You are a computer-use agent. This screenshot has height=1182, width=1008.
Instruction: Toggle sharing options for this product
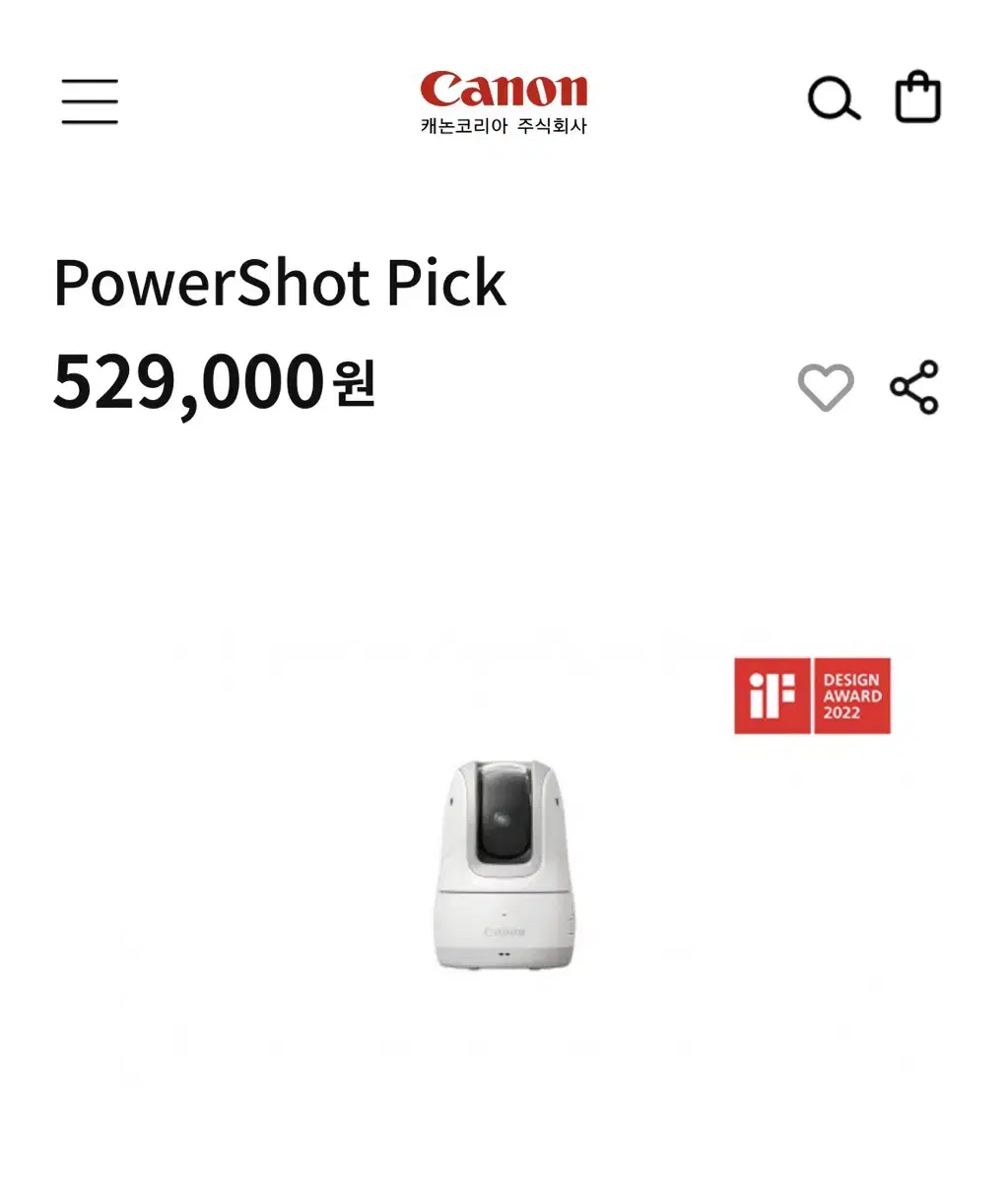tap(914, 386)
